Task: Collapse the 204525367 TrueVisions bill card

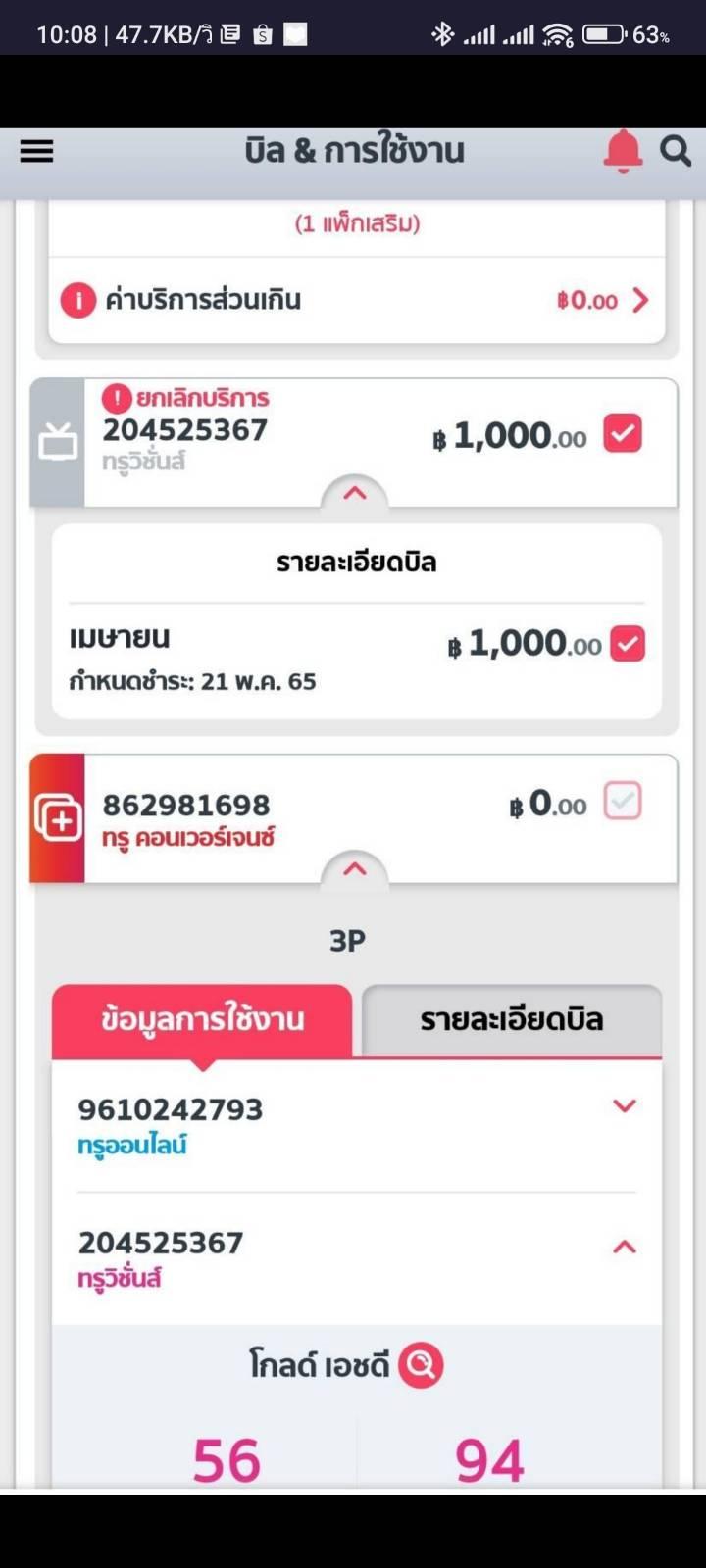Action: point(355,493)
